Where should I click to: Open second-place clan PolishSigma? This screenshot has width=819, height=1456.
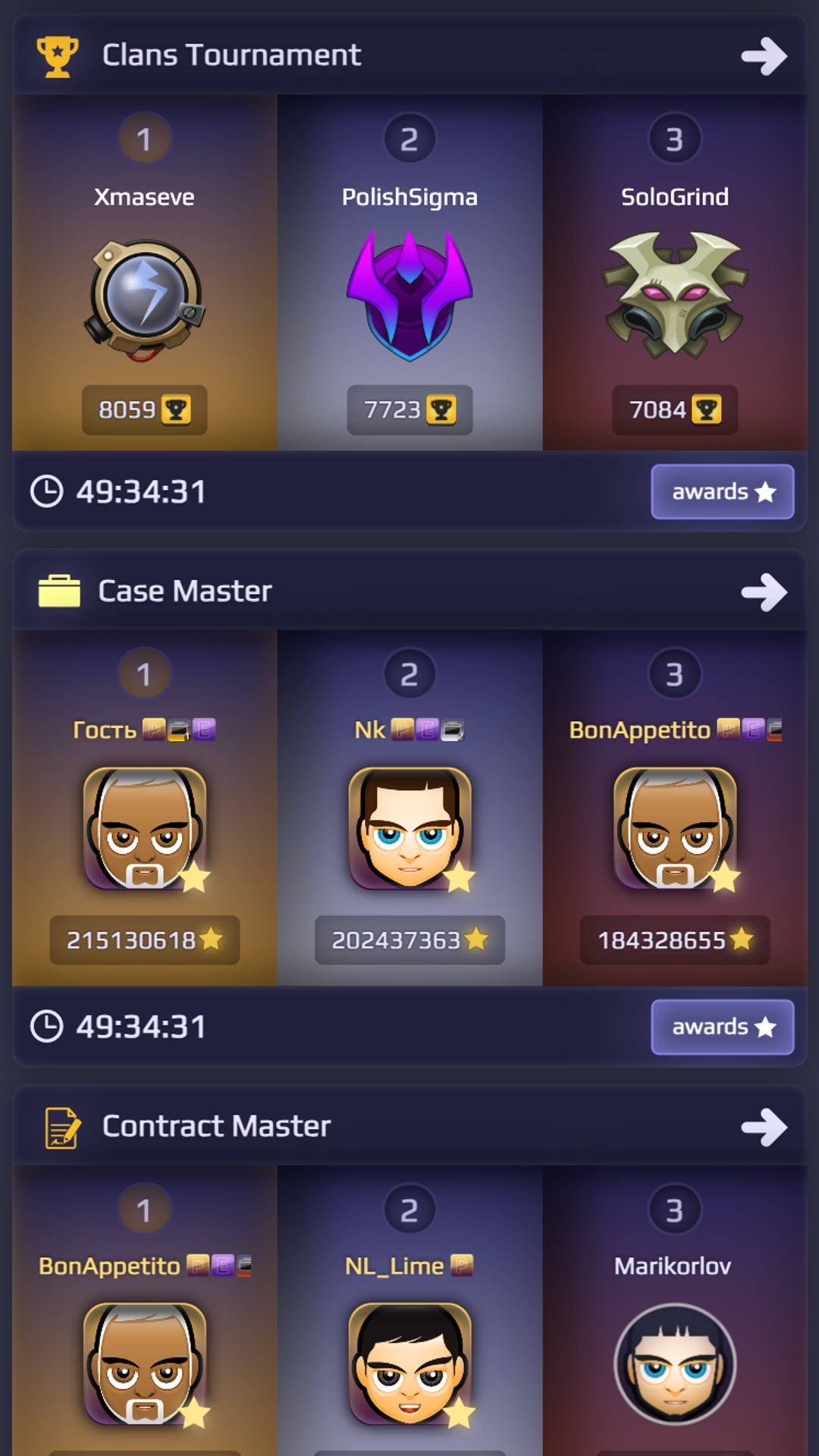coord(409,273)
